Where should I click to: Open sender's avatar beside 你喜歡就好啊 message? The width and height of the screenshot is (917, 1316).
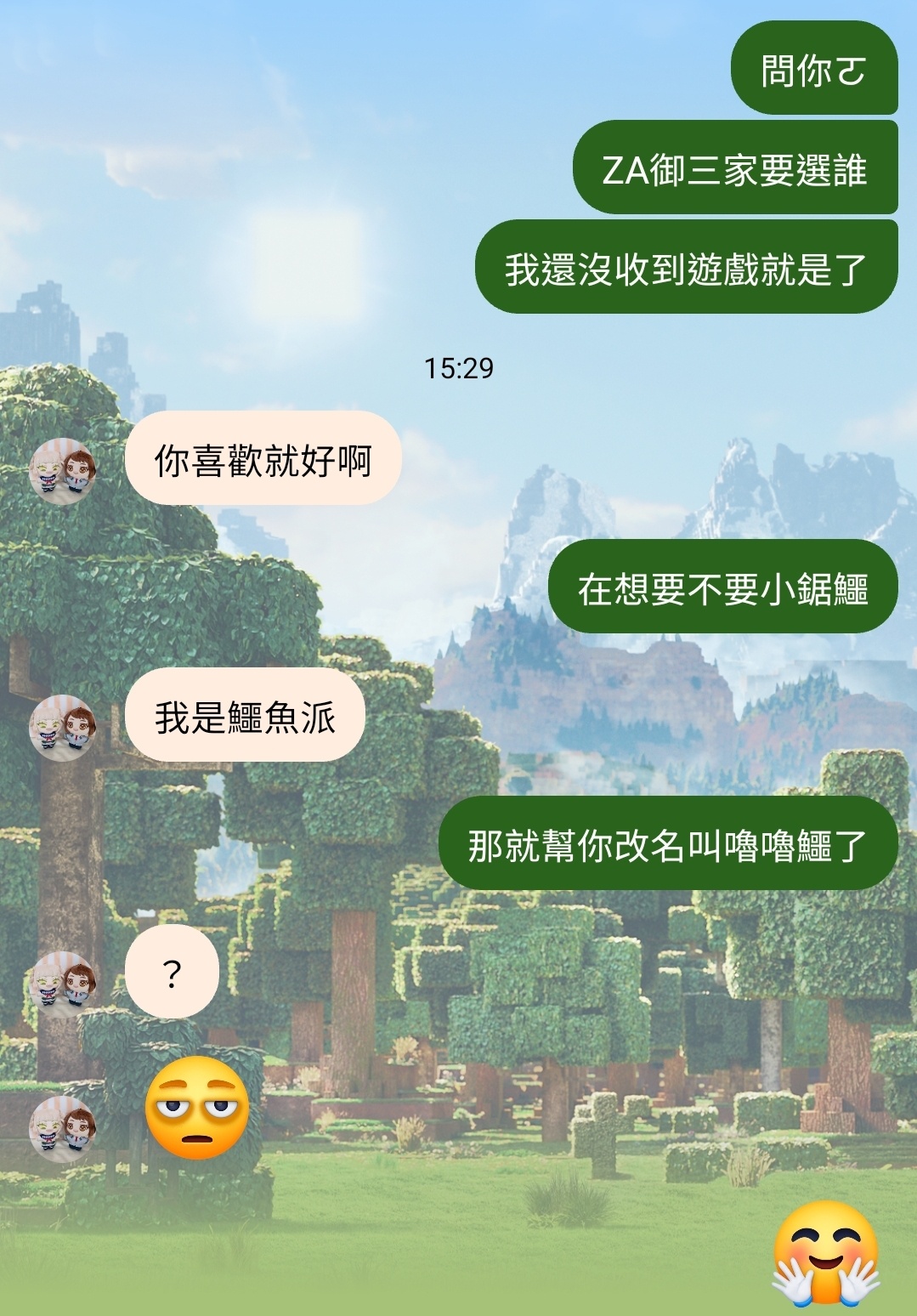[x=62, y=471]
